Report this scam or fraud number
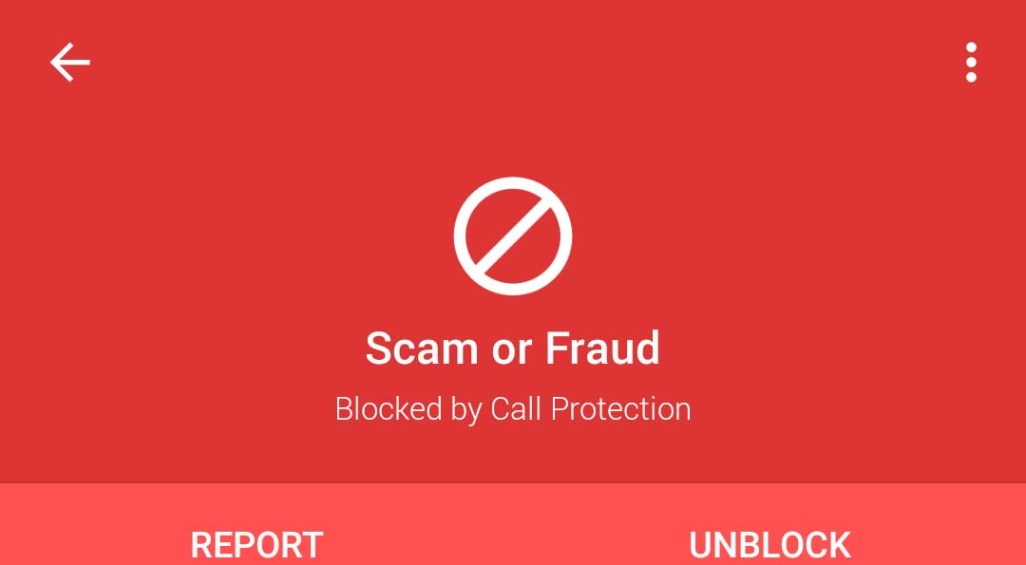 pyautogui.click(x=257, y=545)
